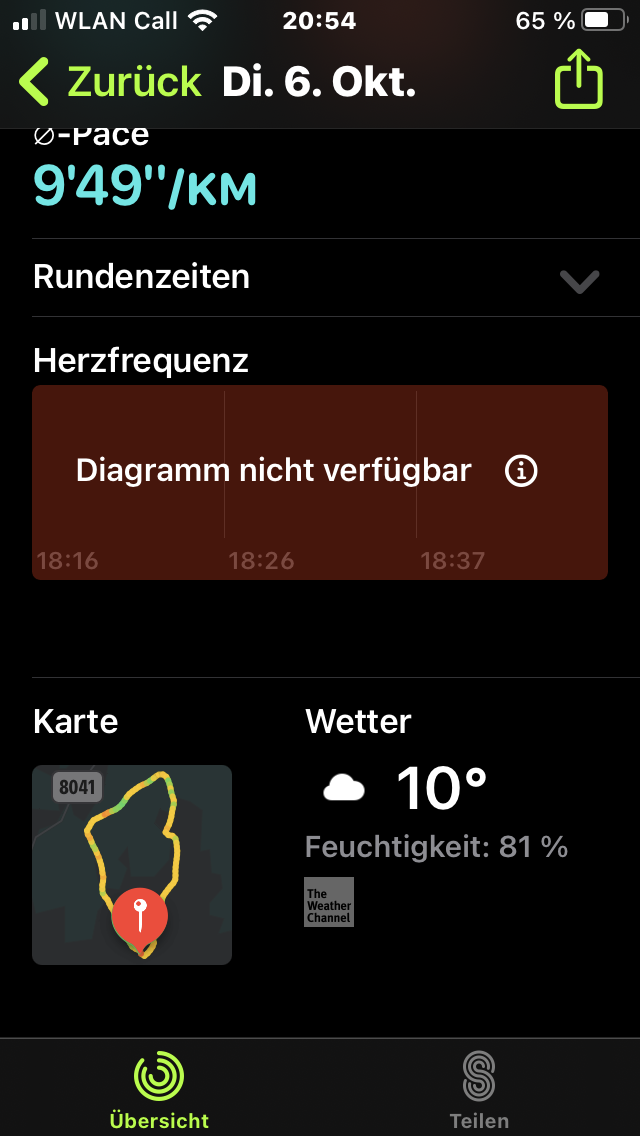640x1136 pixels.
Task: Go back with the Zurück button
Action: 110,82
